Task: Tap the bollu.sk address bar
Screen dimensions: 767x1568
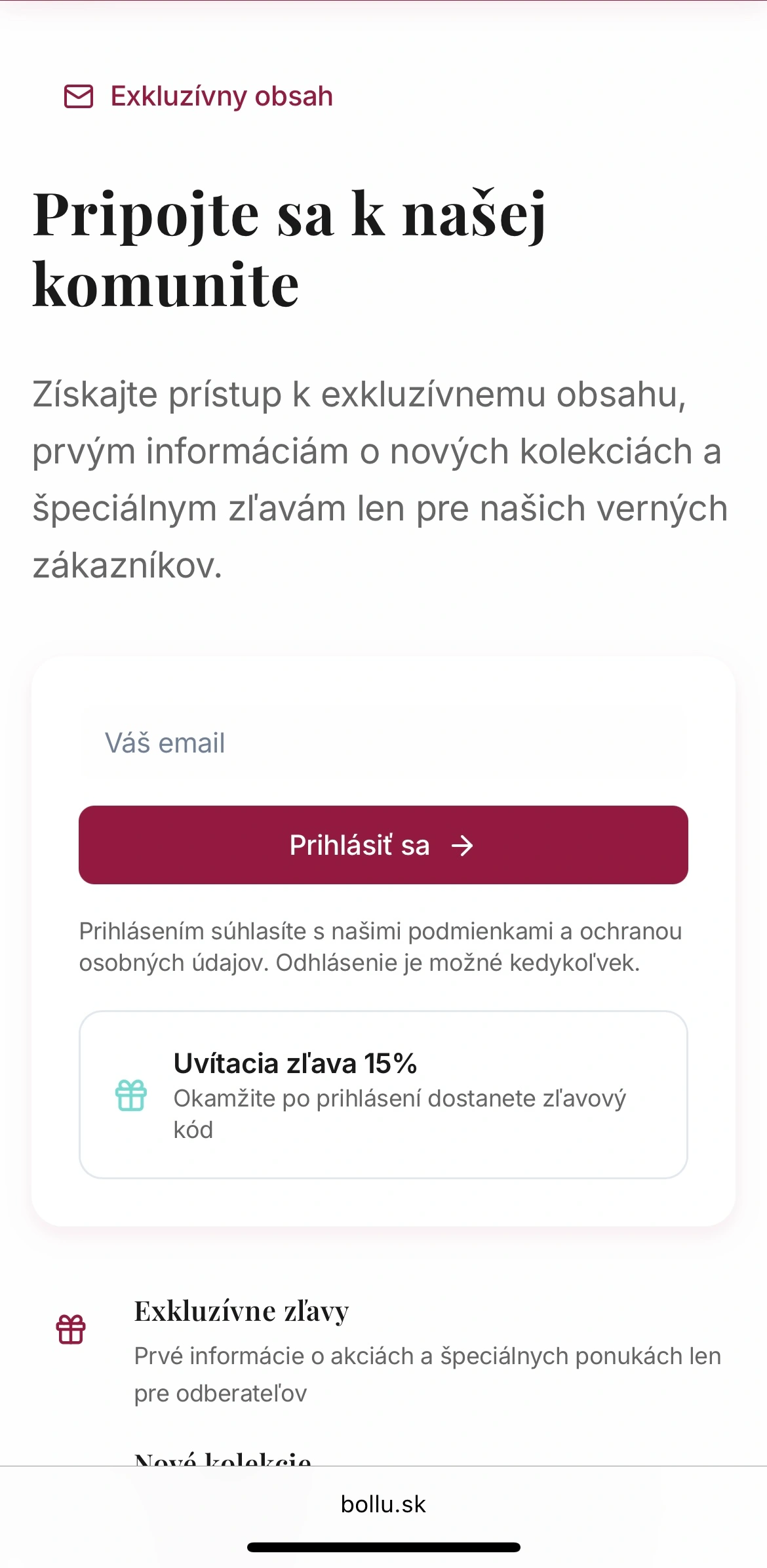Action: tap(383, 1504)
